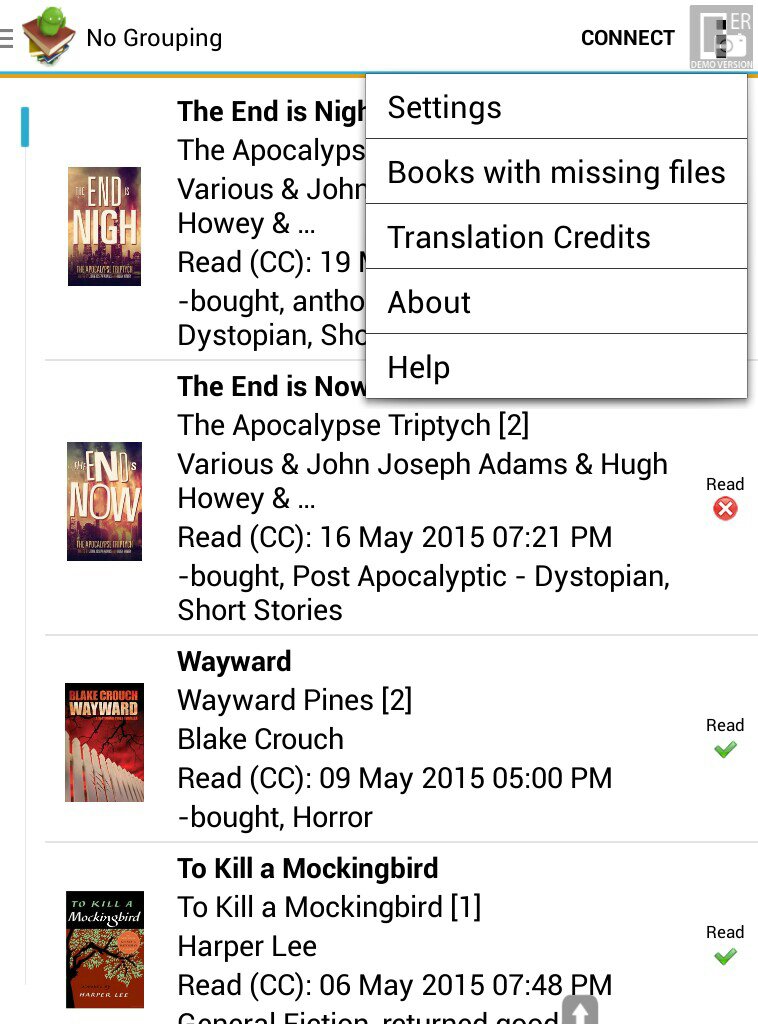Toggle Read checkmark for To Kill a Mockingbird
The height and width of the screenshot is (1024, 758).
click(725, 956)
